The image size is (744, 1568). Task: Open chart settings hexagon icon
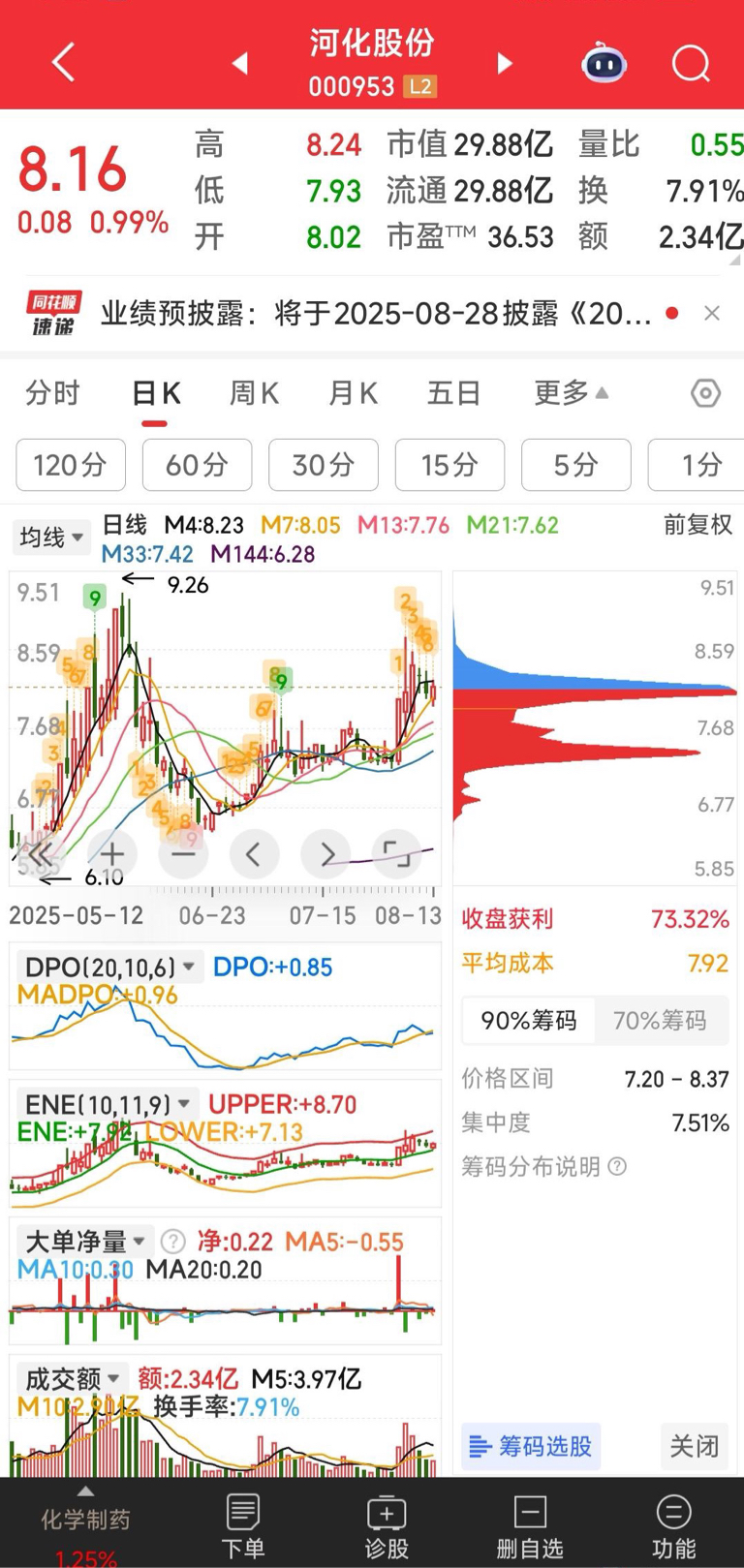pyautogui.click(x=705, y=393)
